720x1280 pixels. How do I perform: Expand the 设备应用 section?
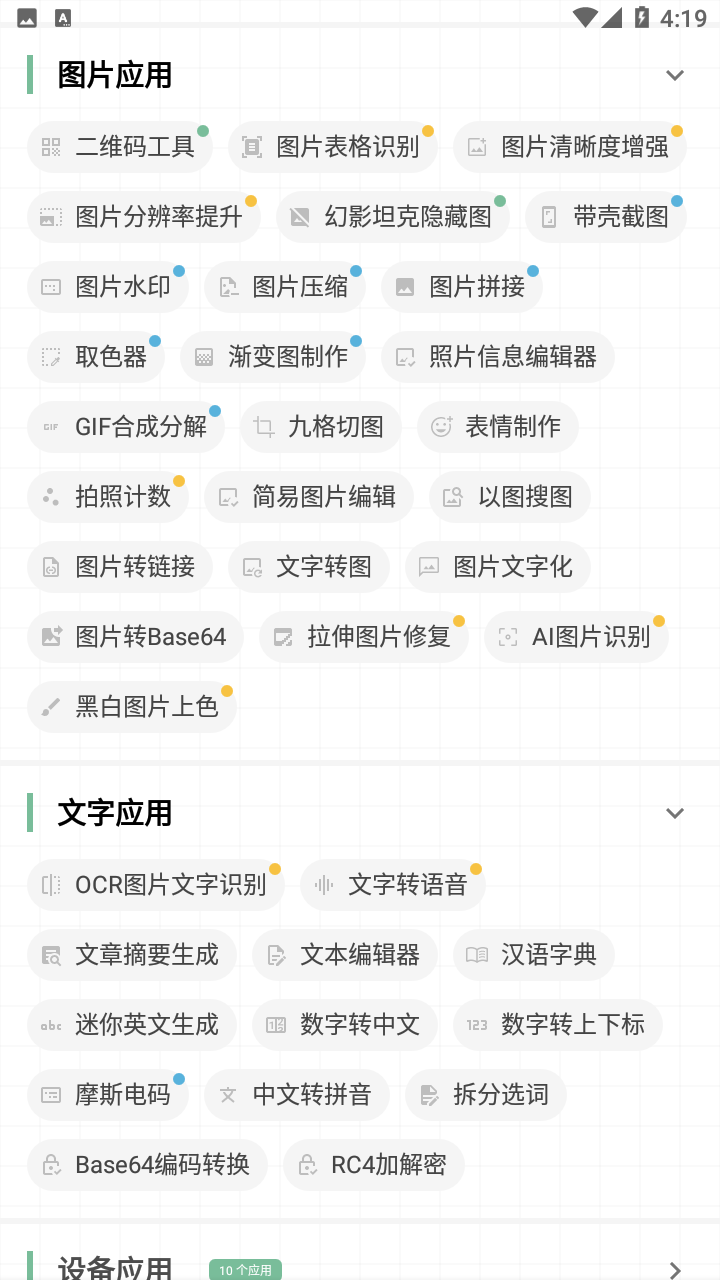tap(675, 1270)
